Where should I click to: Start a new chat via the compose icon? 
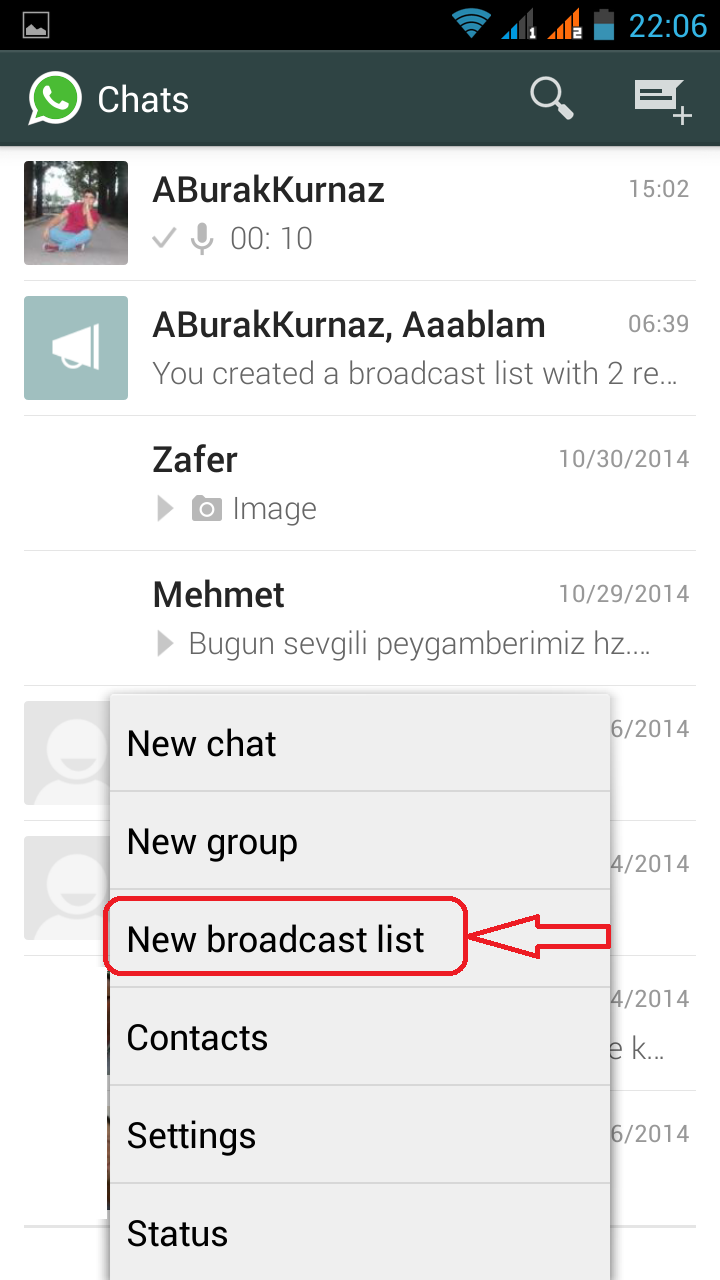click(663, 98)
